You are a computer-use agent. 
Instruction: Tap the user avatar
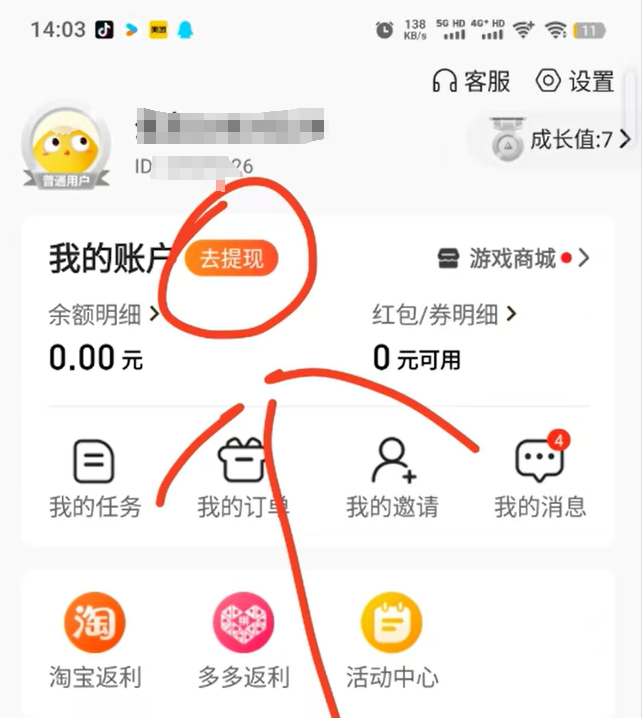[66, 148]
